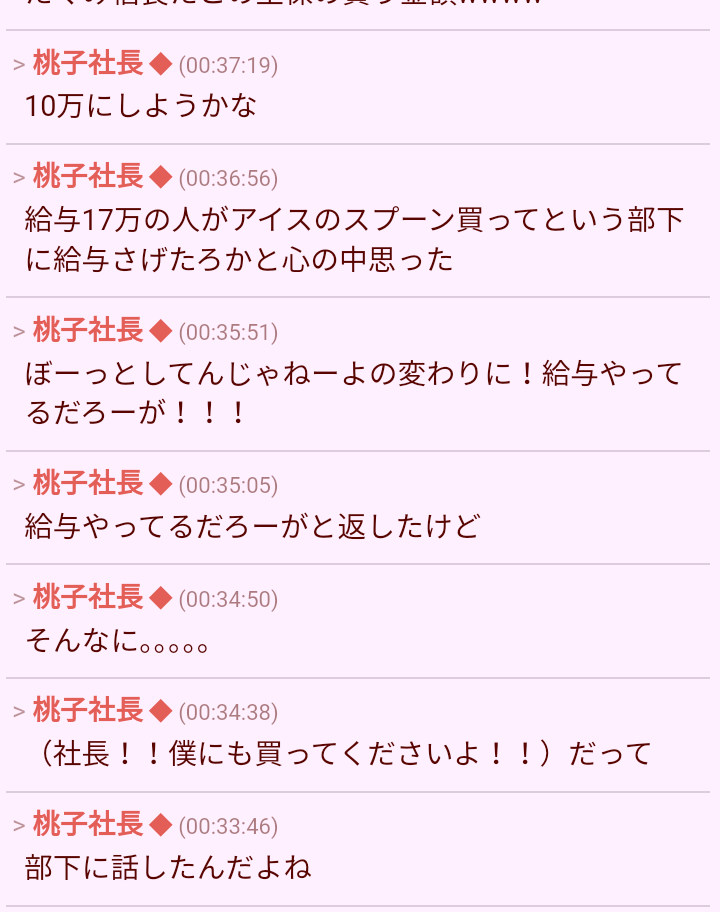This screenshot has height=912, width=720.
Task: Tap the reply arrow for the 00:34:50 message
Action: point(19,600)
